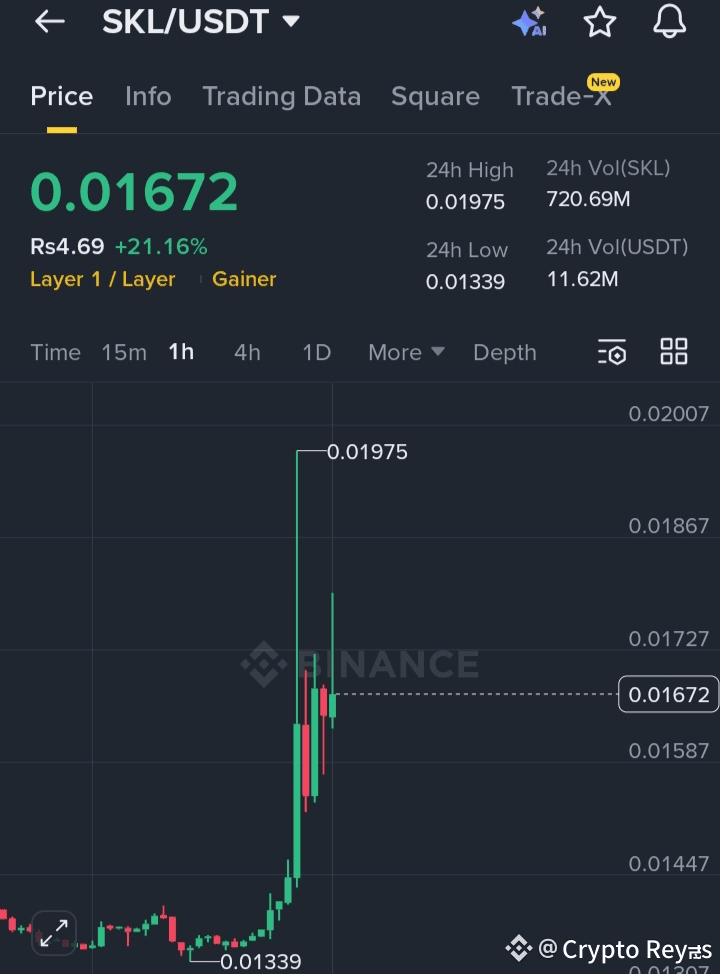Switch chart to 15m interval
This screenshot has height=974, width=720.
pyautogui.click(x=124, y=352)
